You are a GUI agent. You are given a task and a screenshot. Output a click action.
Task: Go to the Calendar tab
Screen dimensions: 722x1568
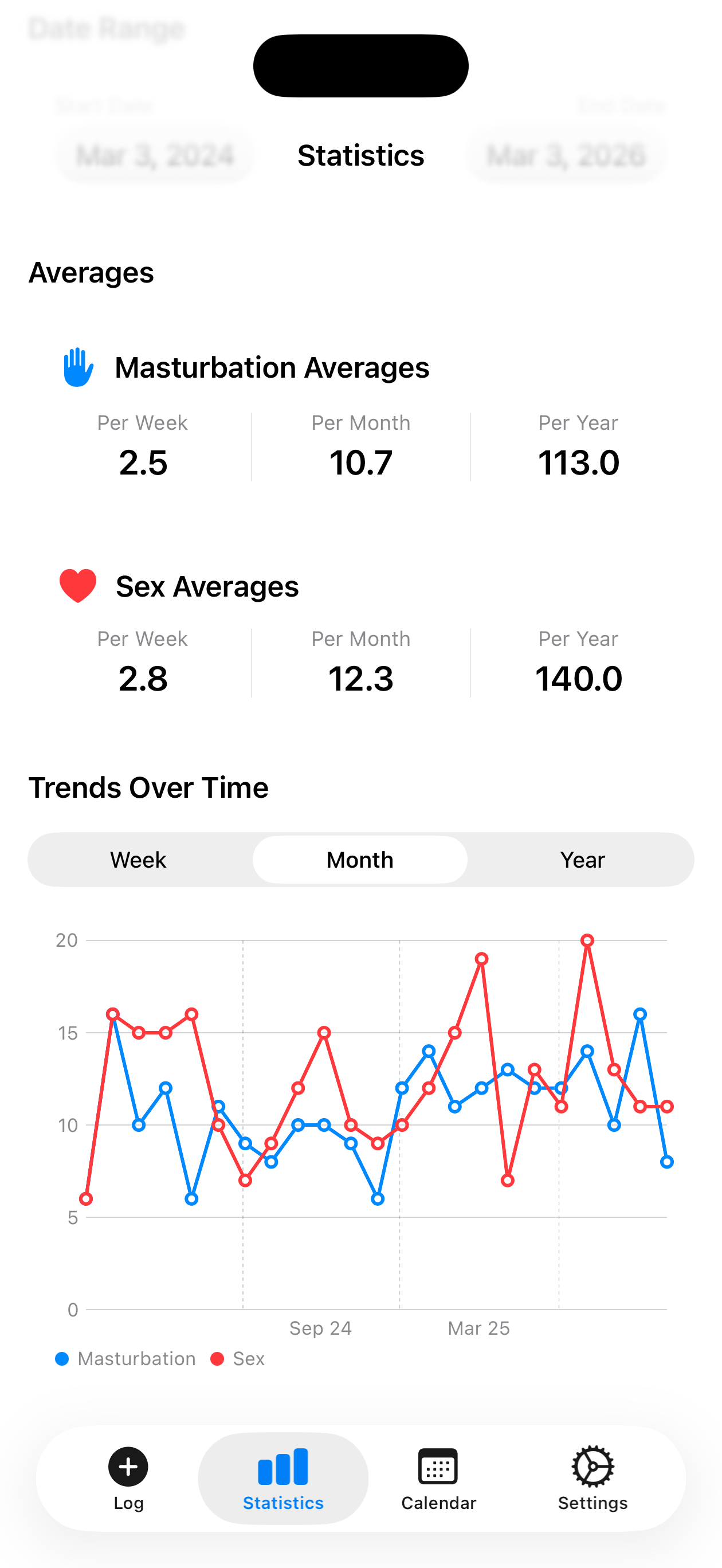click(x=438, y=1479)
